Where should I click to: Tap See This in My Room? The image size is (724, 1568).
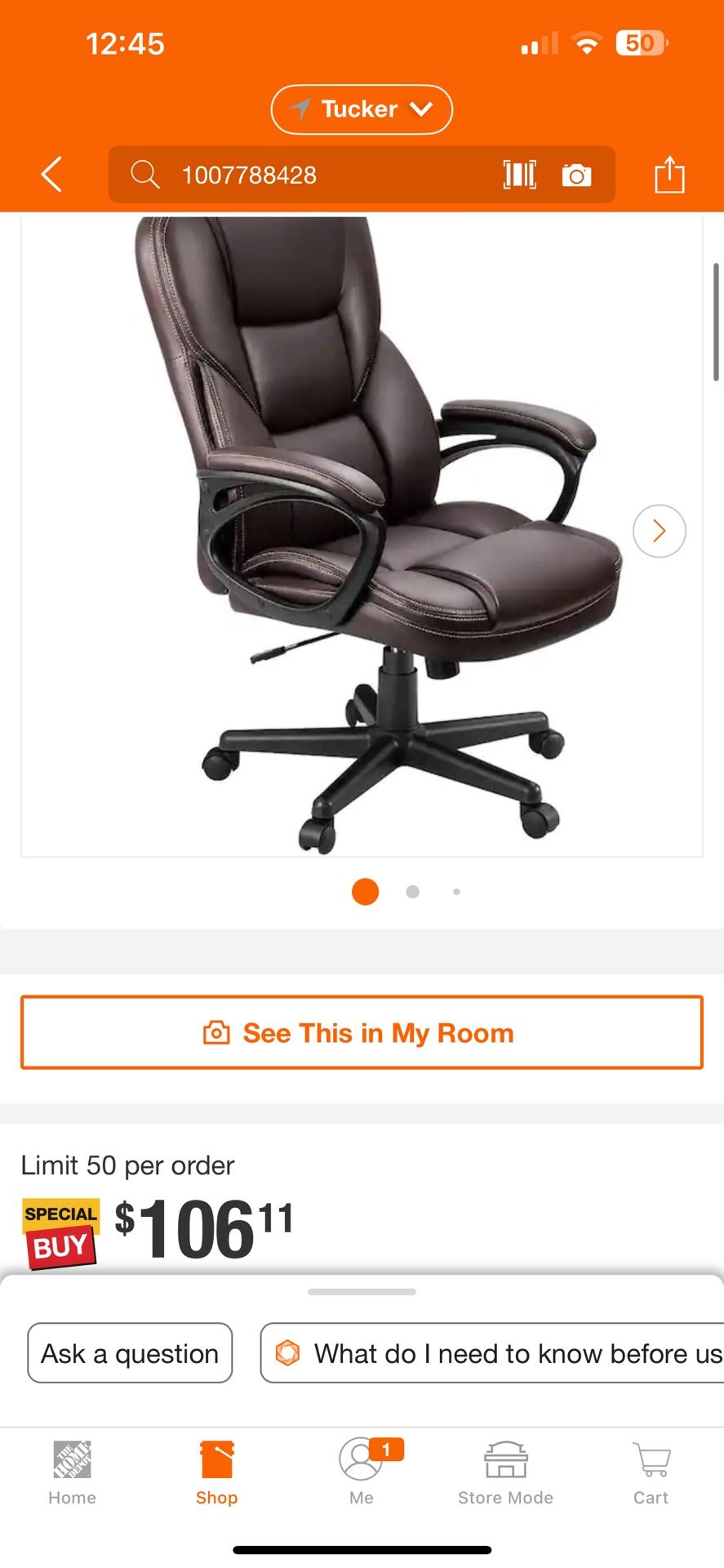pos(362,1032)
